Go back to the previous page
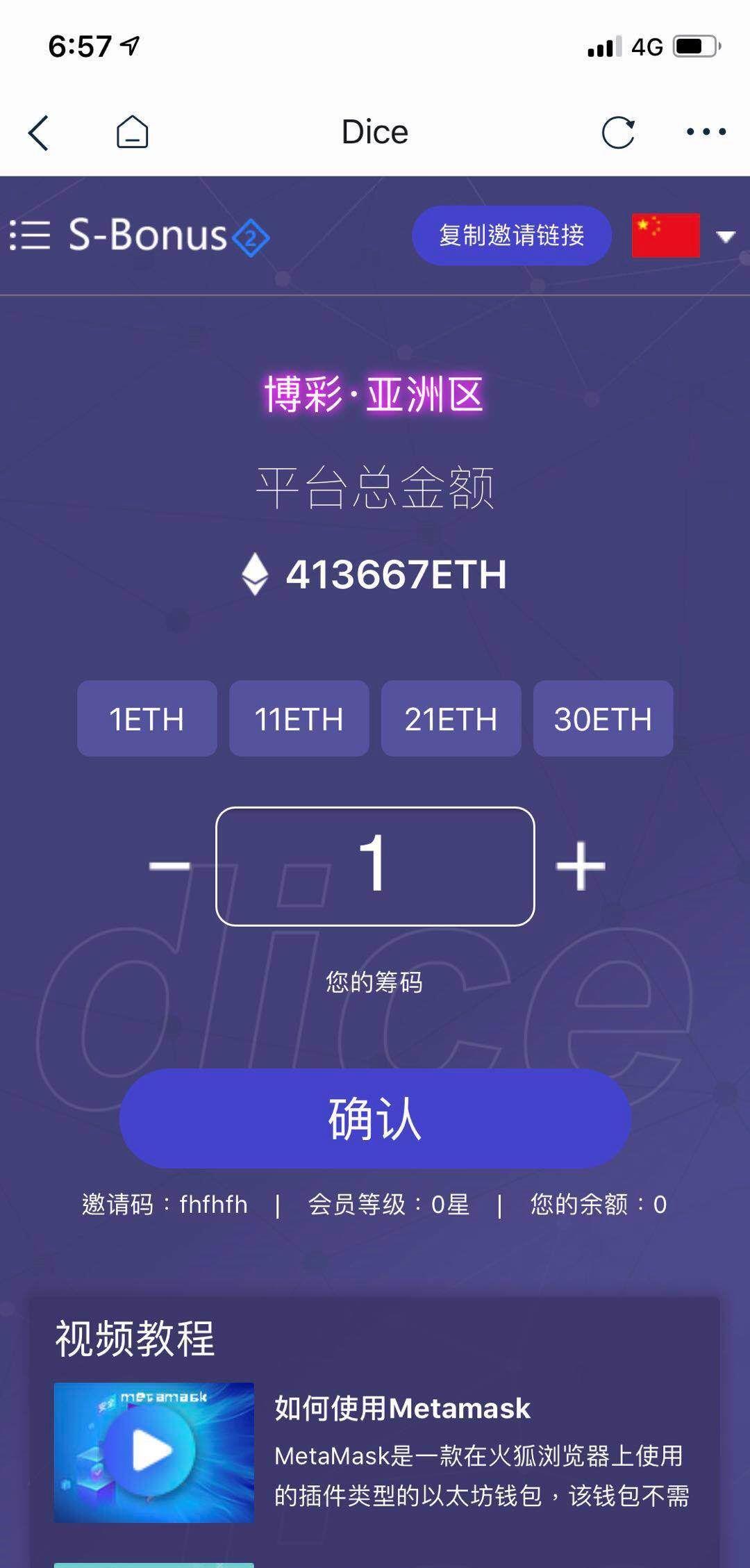Image resolution: width=750 pixels, height=1568 pixels. coord(39,132)
